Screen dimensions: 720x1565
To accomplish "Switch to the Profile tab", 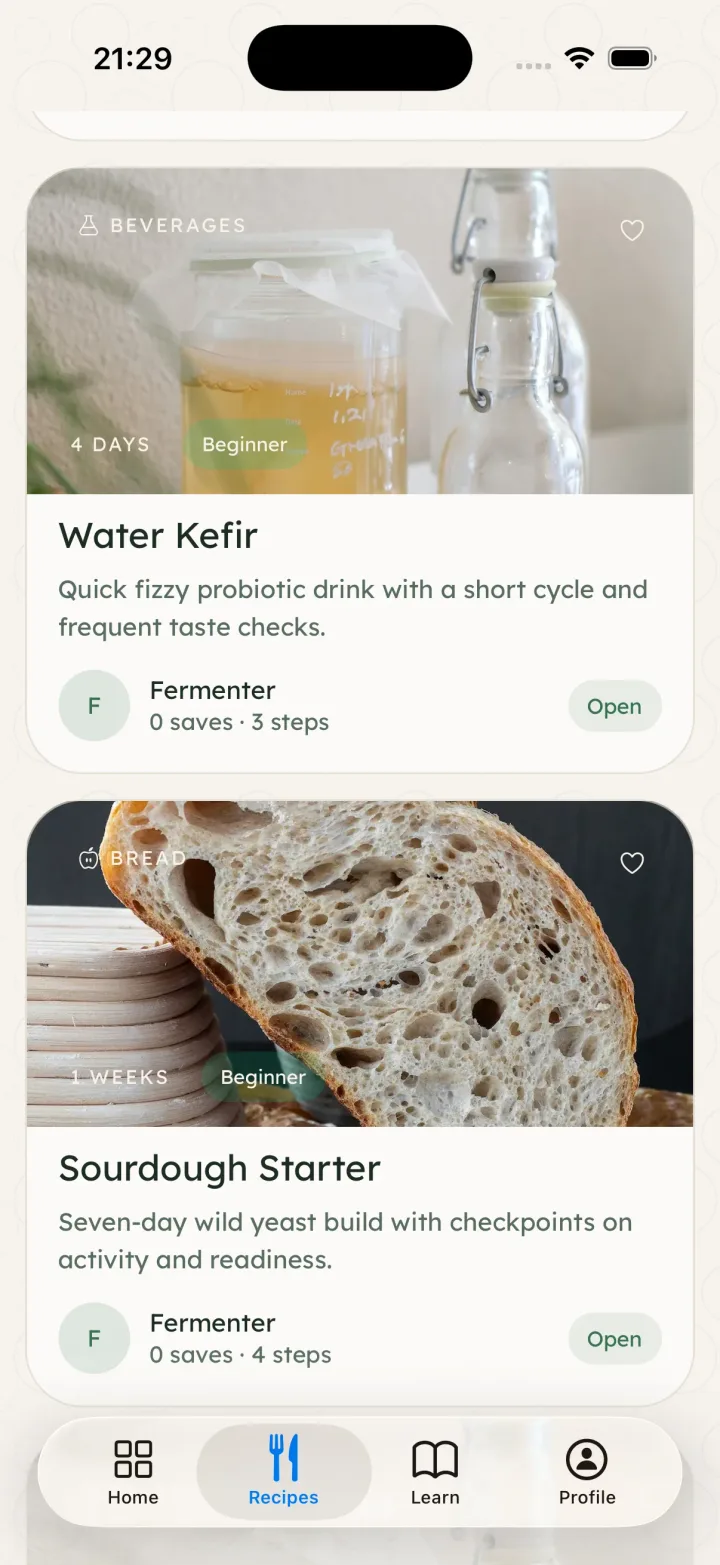I will [x=587, y=1470].
